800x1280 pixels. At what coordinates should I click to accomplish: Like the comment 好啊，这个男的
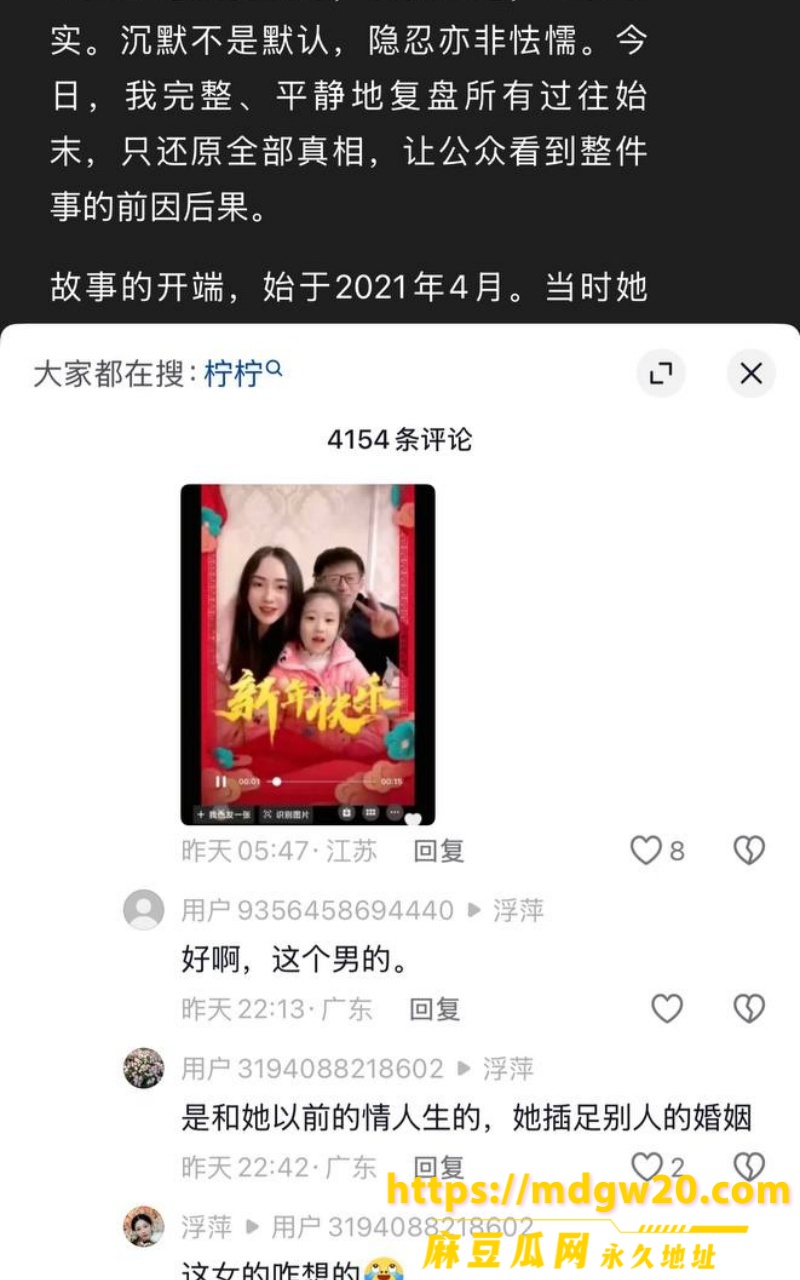click(x=667, y=1008)
